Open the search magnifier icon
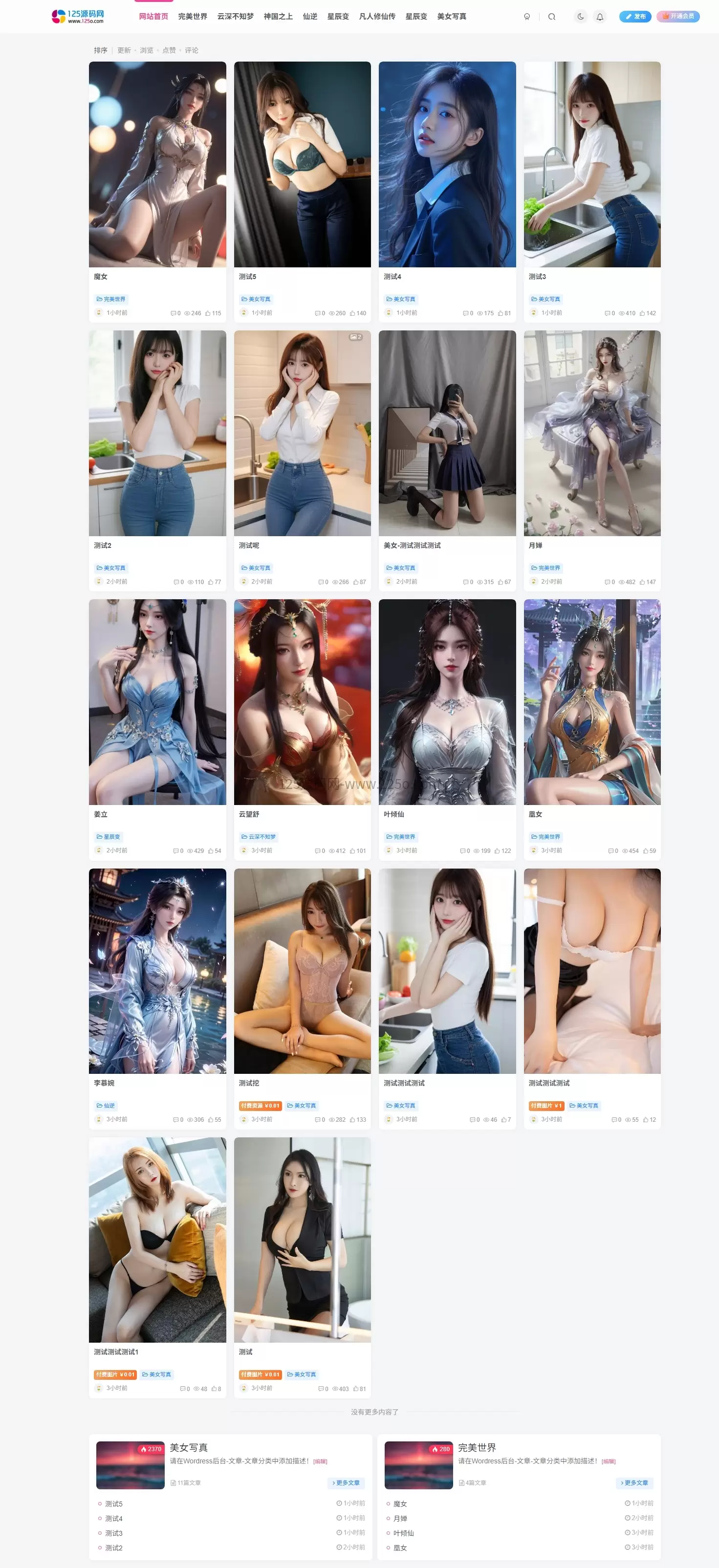Image resolution: width=719 pixels, height=1568 pixels. point(551,17)
